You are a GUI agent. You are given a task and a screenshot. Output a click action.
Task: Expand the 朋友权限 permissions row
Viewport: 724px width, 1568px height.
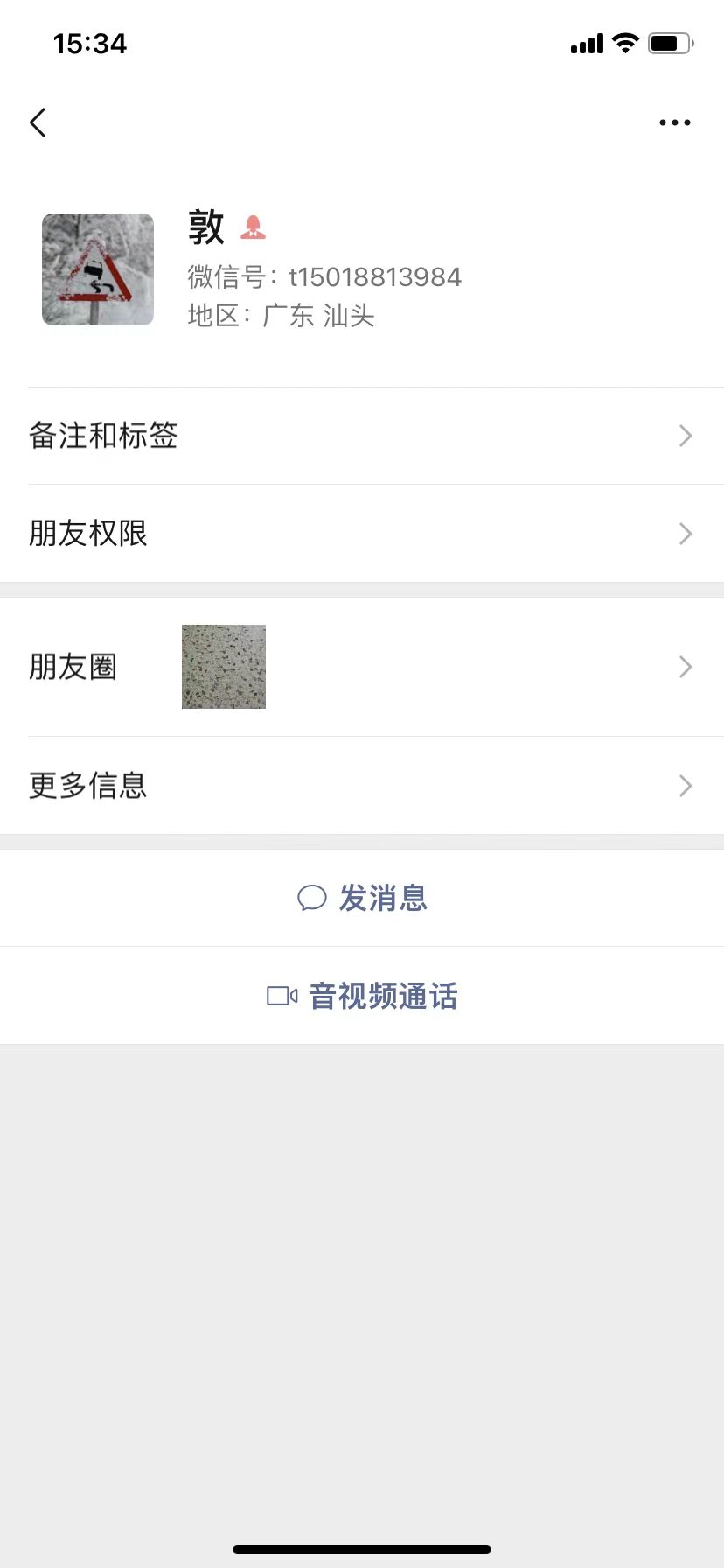click(x=362, y=534)
